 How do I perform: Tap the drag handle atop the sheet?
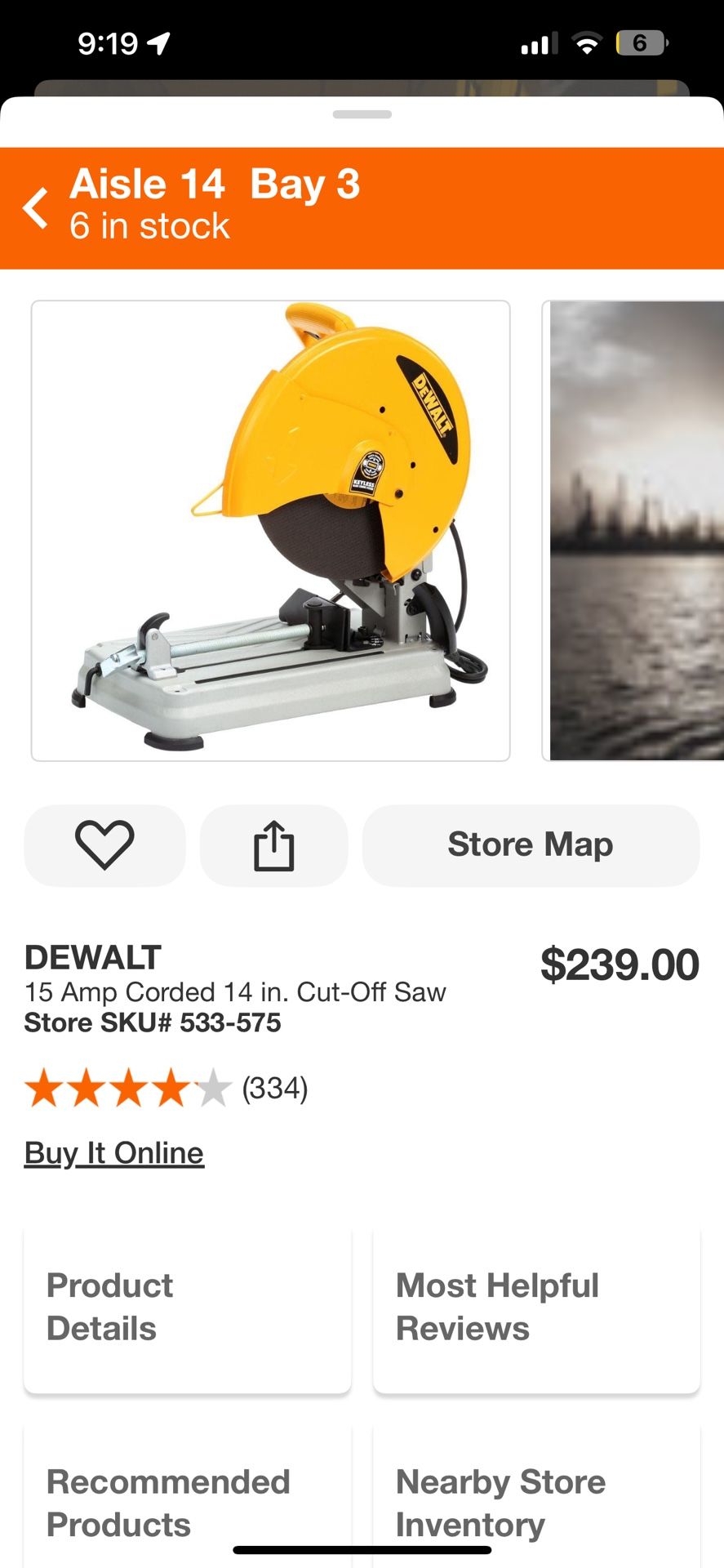click(x=362, y=115)
